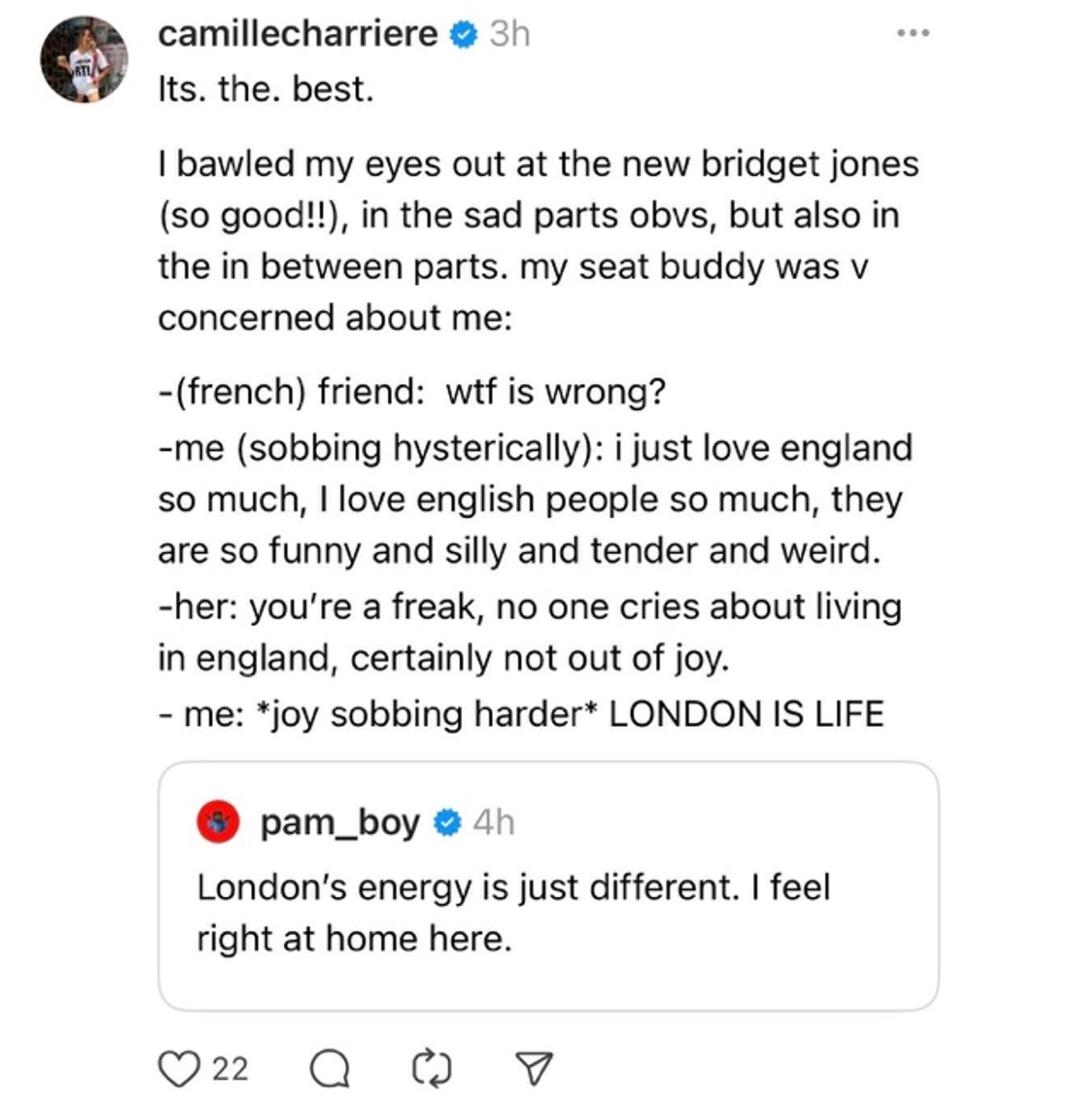1073x1120 pixels.
Task: Open the camillecharriere username link
Action: 297,33
